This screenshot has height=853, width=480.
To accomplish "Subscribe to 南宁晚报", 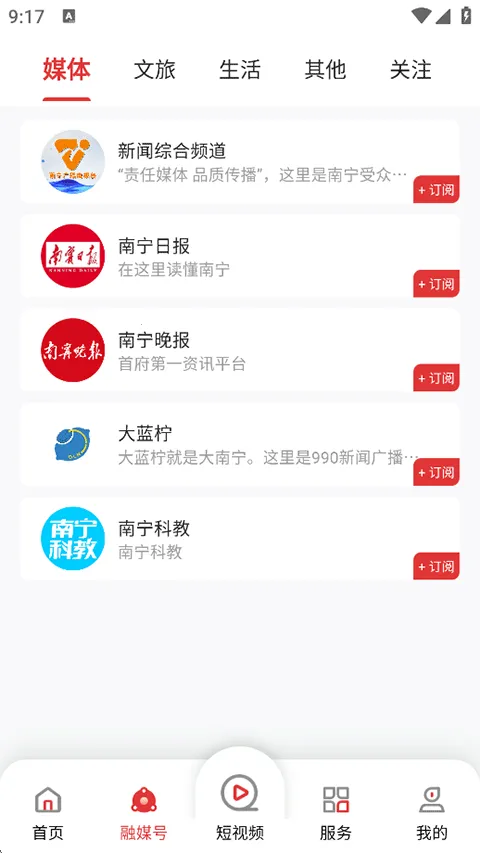I will 436,378.
